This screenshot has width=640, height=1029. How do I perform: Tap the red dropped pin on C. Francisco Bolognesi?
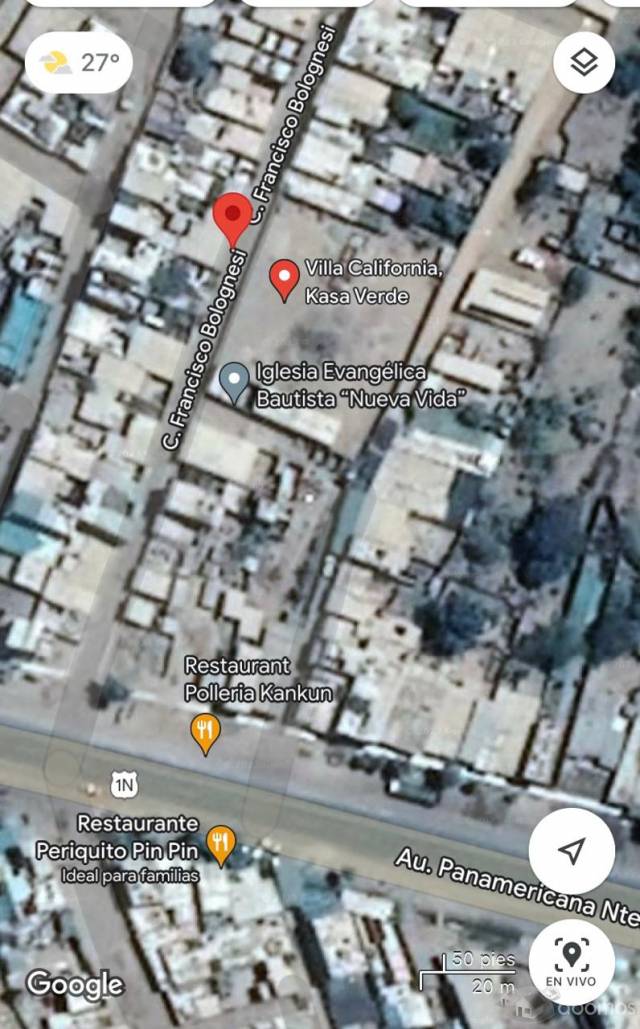(234, 216)
